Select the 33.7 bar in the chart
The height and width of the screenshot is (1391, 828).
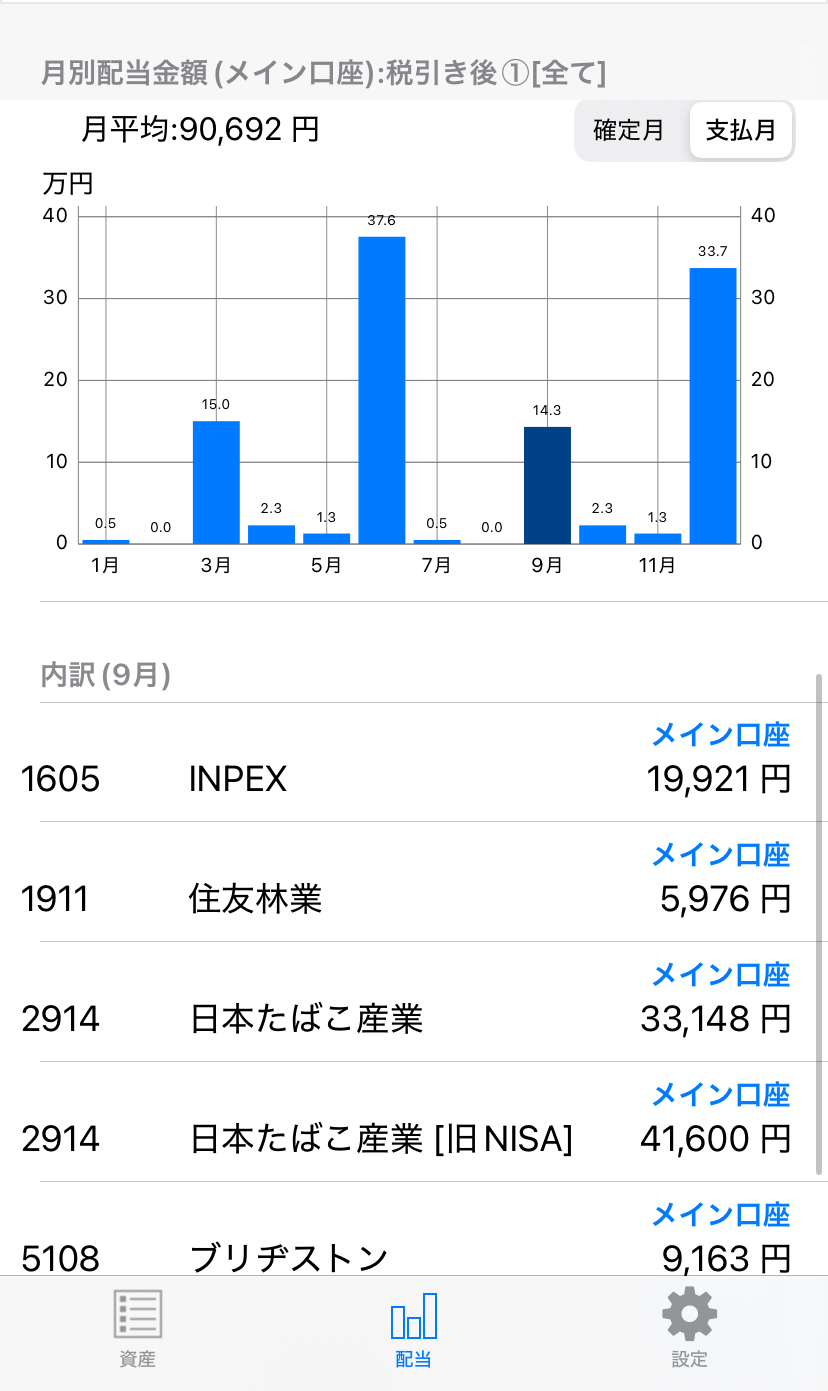[x=712, y=406]
